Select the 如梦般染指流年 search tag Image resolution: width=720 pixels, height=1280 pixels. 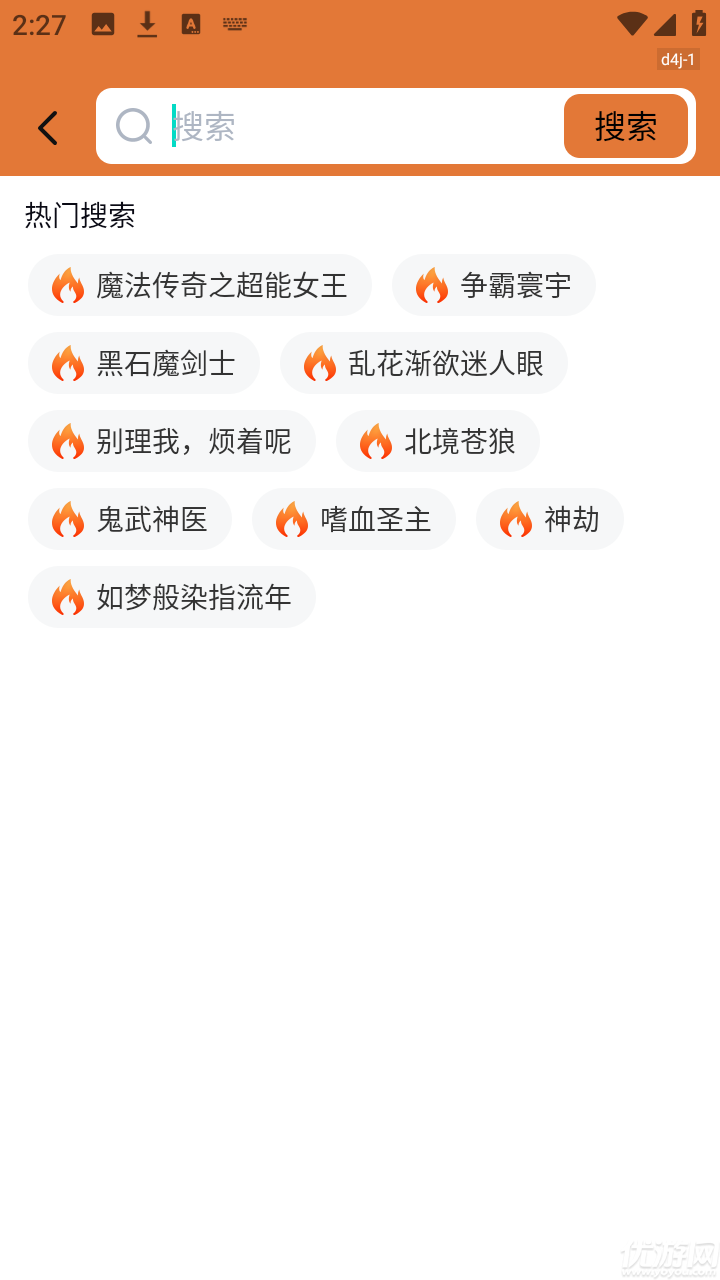tap(172, 597)
